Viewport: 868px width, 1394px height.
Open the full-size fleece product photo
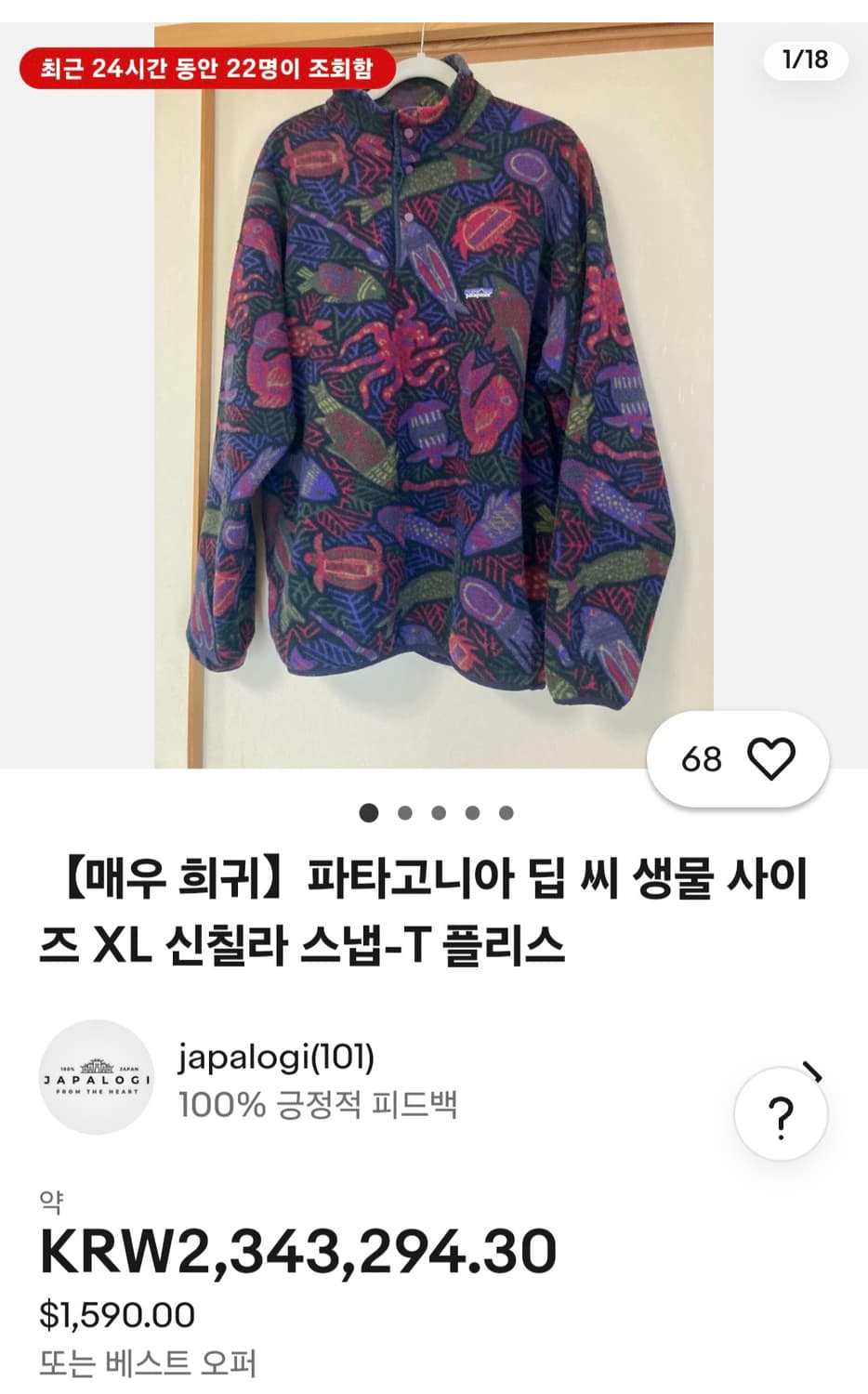(x=434, y=390)
